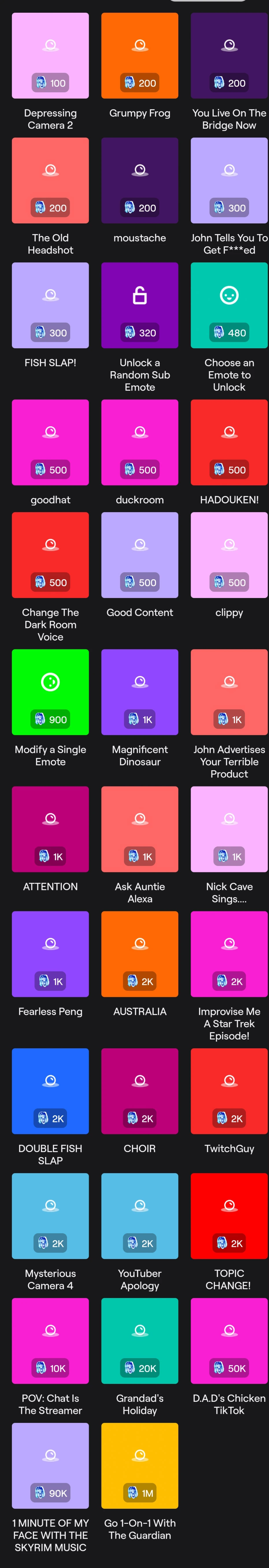Tap the ATTENTION reward tile
The image size is (269, 1568).
pyautogui.click(x=51, y=829)
